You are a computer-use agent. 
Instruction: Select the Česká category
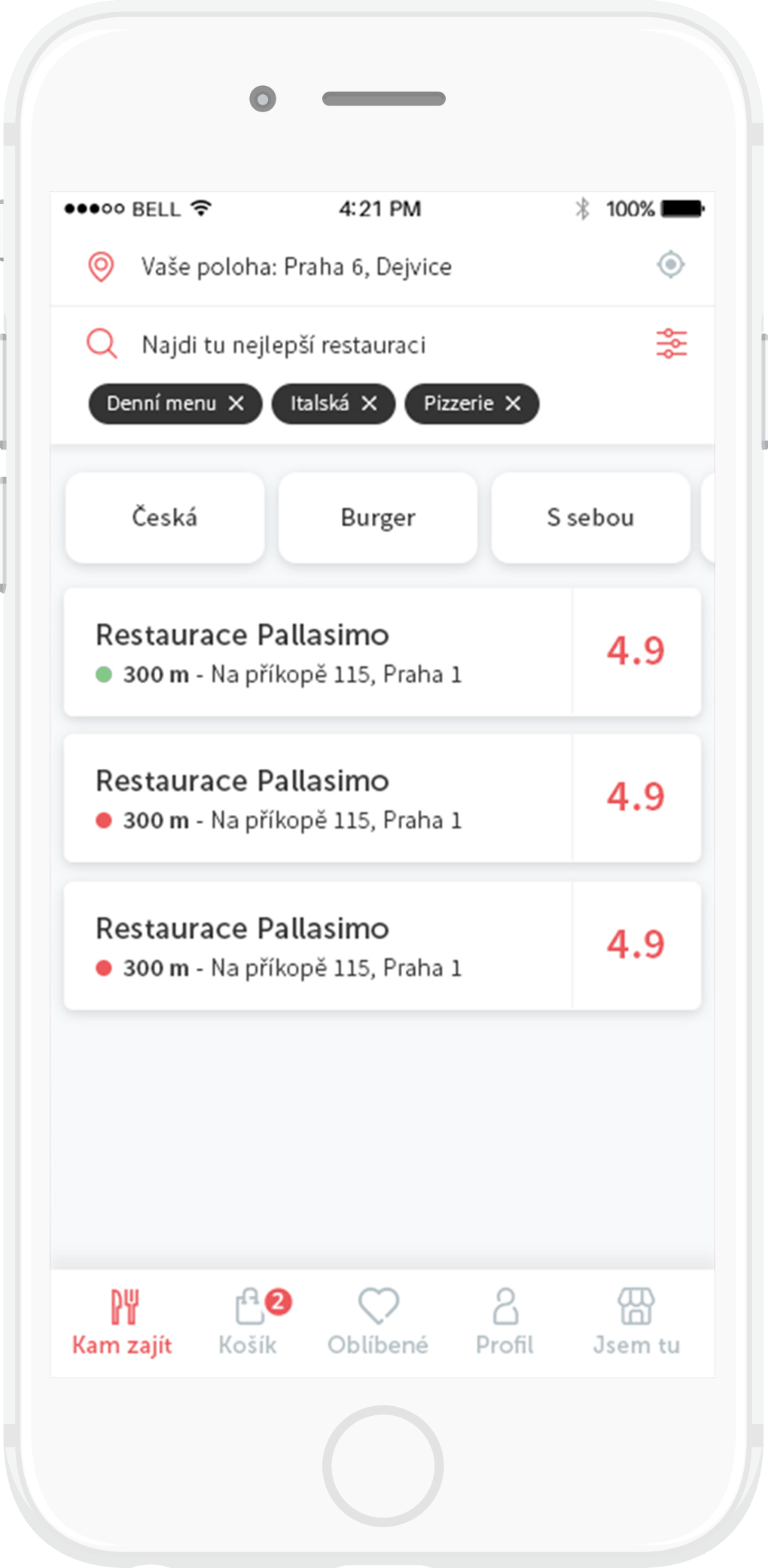point(165,517)
